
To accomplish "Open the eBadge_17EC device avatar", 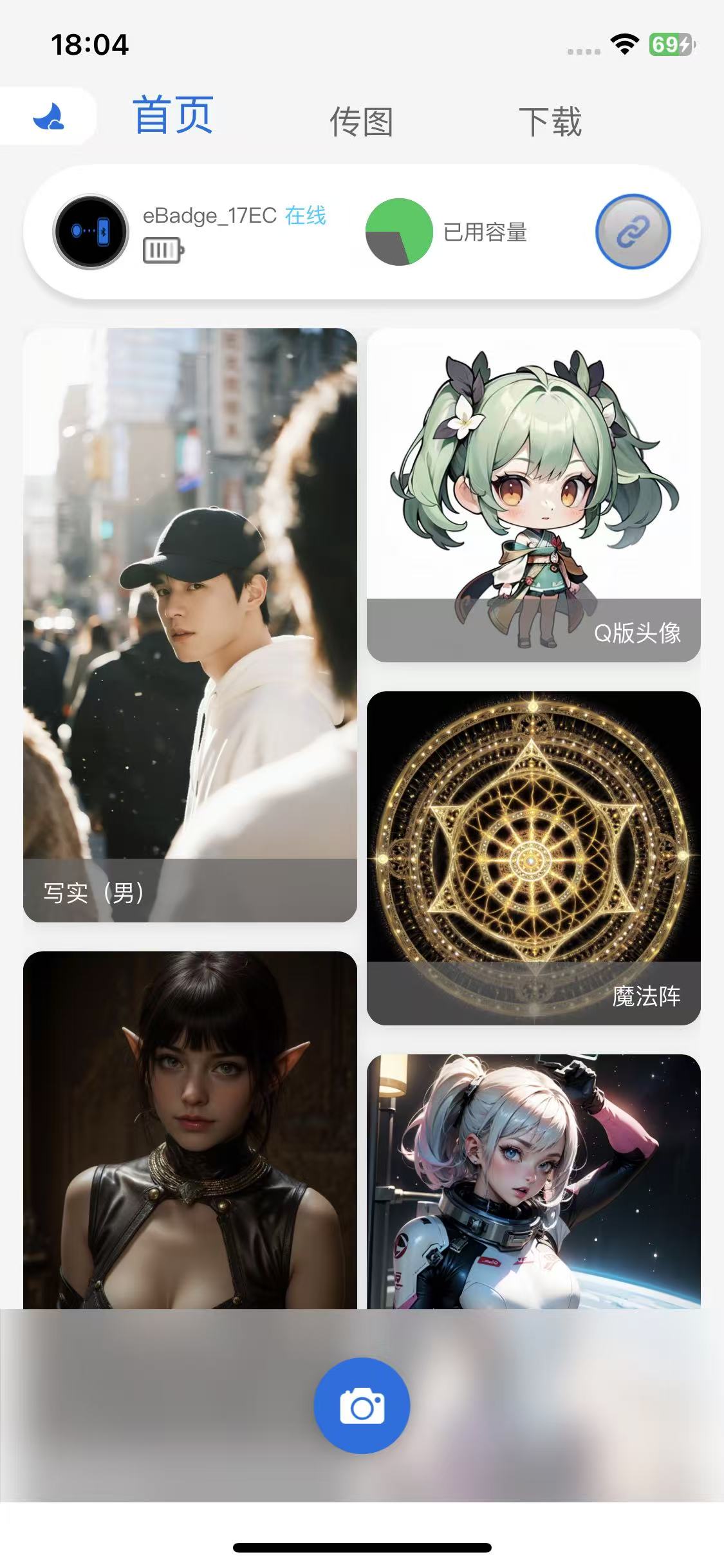I will (x=91, y=231).
